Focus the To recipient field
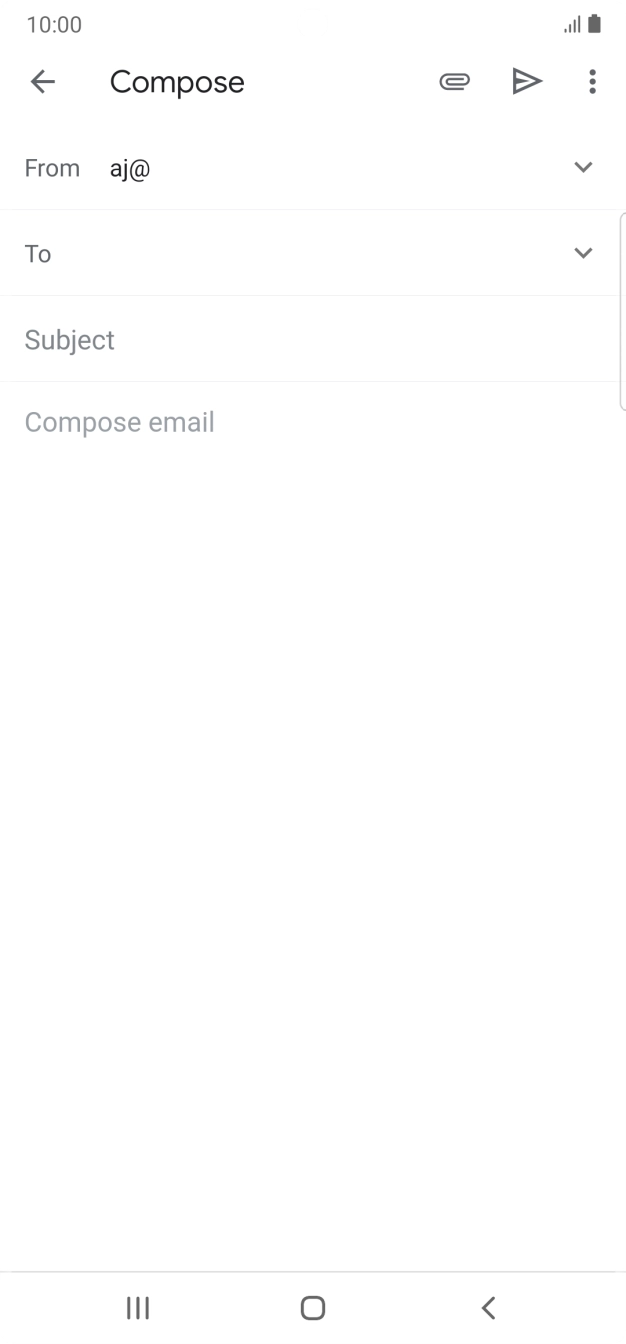This screenshot has height=1344, width=626. tap(300, 253)
